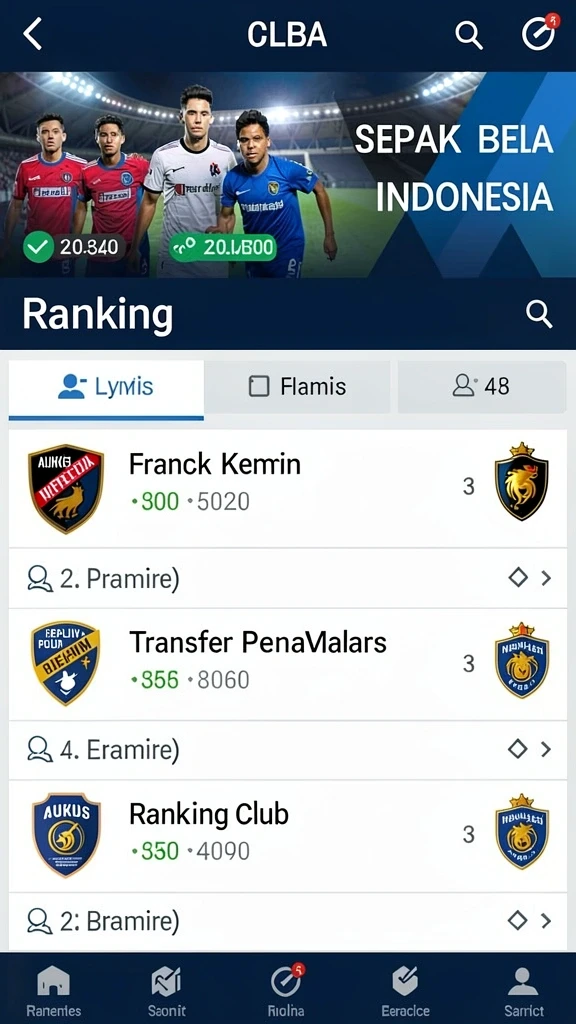Open the top-right icon with red badge
The image size is (576, 1024).
point(539,33)
